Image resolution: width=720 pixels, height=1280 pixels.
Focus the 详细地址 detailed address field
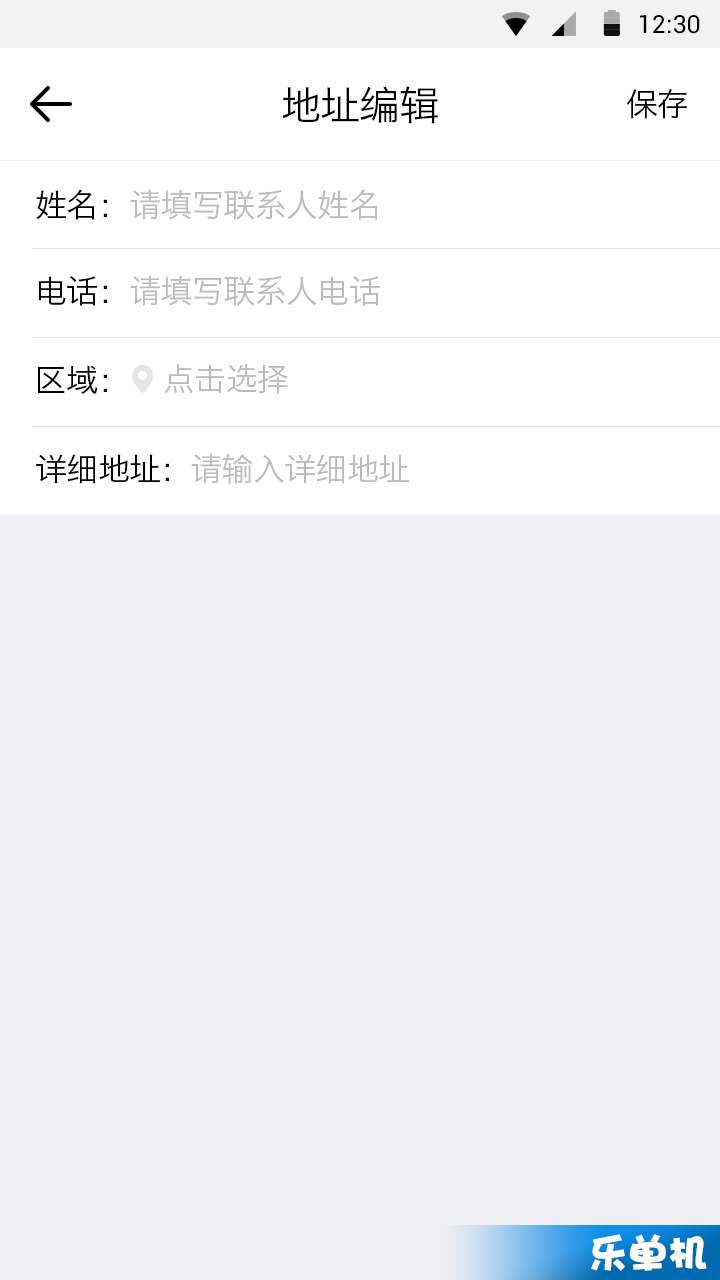point(455,469)
